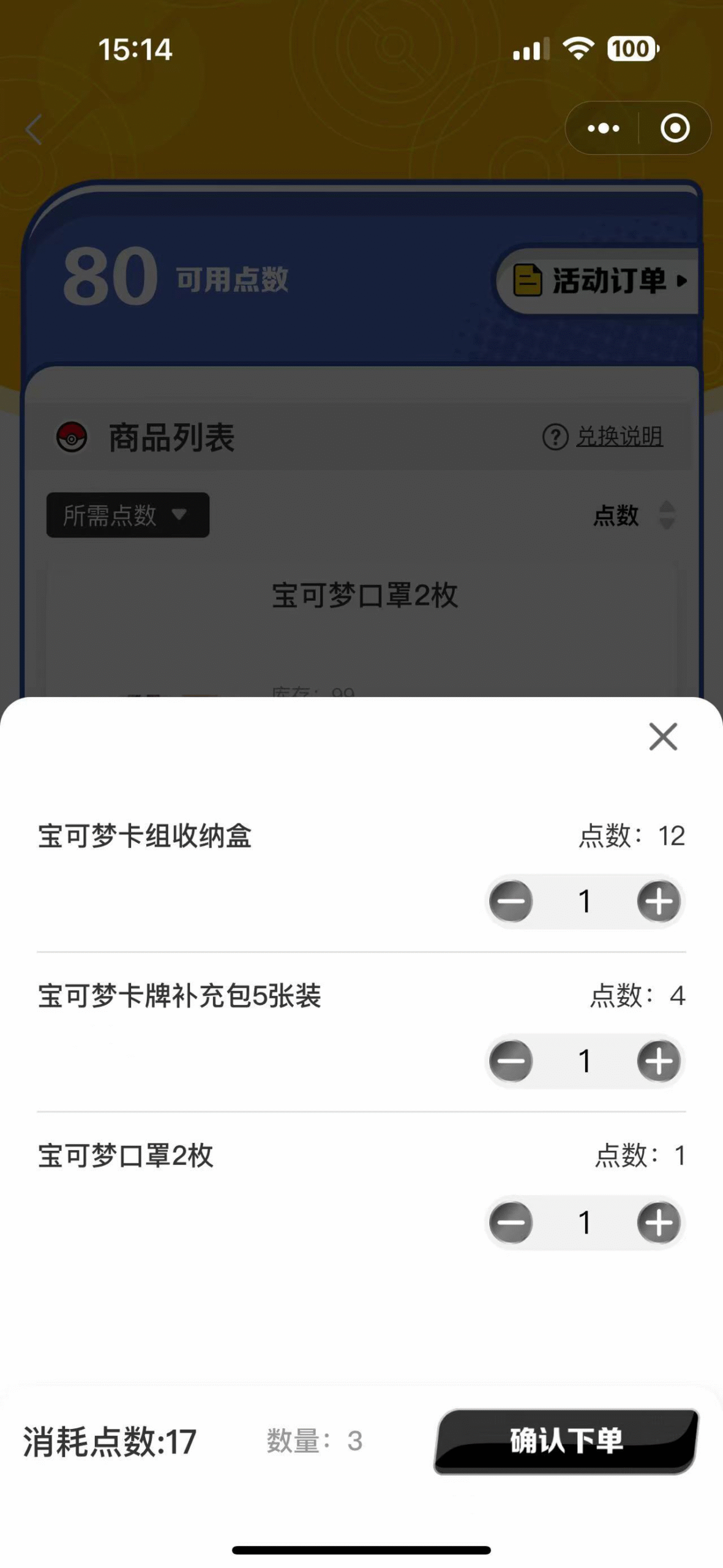This screenshot has height=1568, width=723.
Task: Tap 确认下单 to confirm the order
Action: click(x=566, y=1440)
